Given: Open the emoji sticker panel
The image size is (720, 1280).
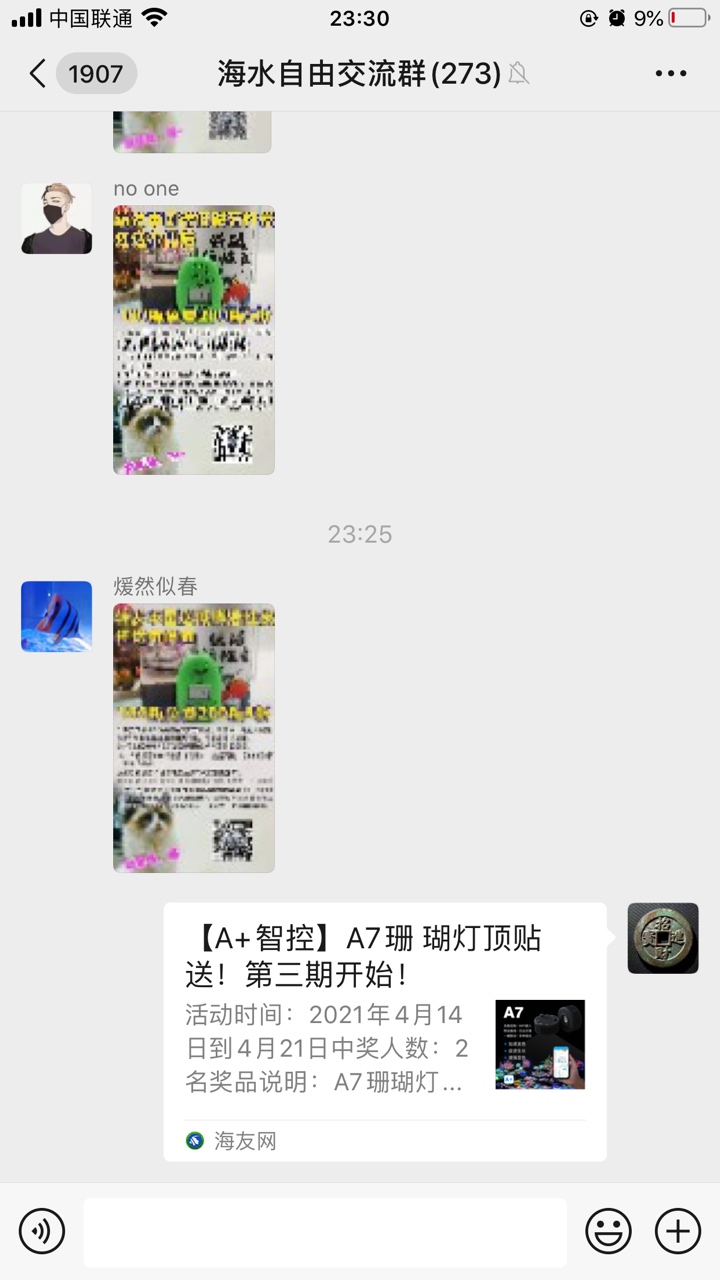Looking at the screenshot, I should 608,1231.
